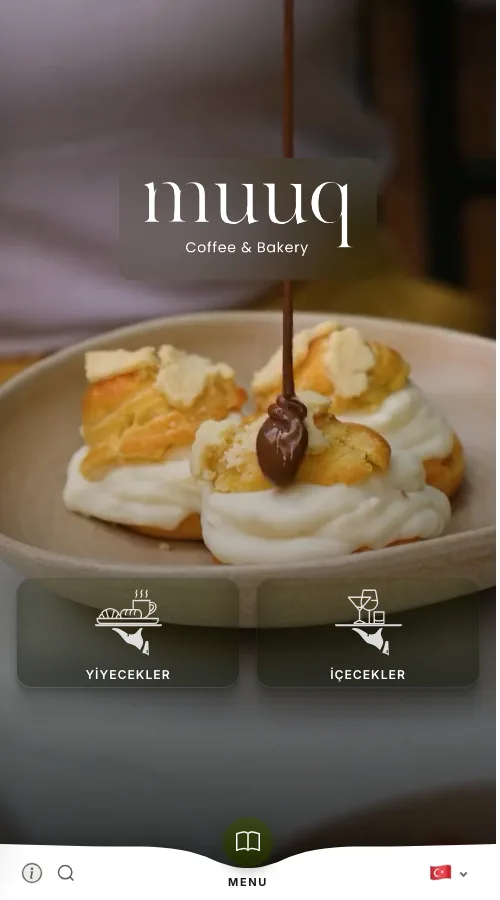Open the YİYECEKLER food category

128,632
